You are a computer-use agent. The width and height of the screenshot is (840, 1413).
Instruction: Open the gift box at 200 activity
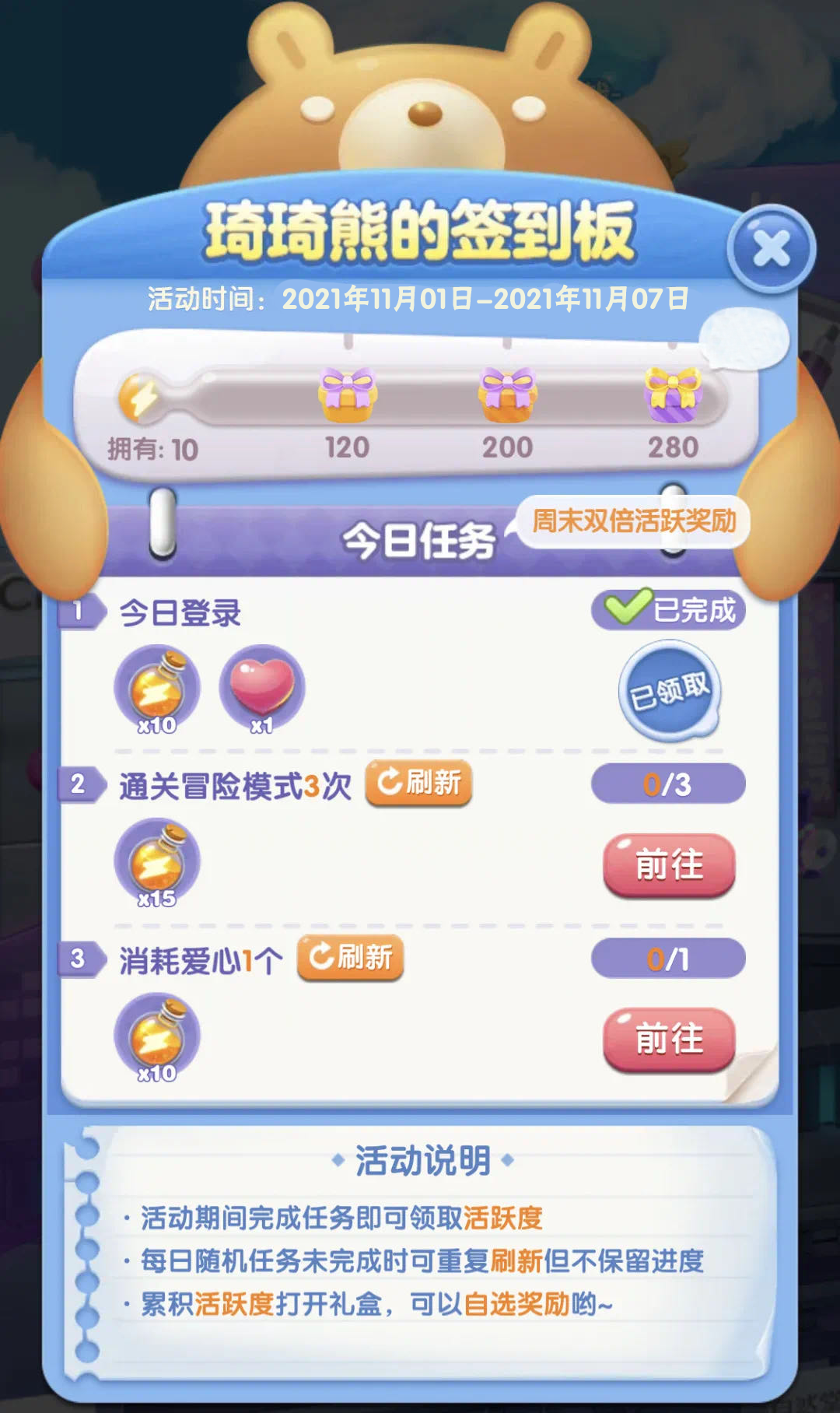tap(507, 393)
